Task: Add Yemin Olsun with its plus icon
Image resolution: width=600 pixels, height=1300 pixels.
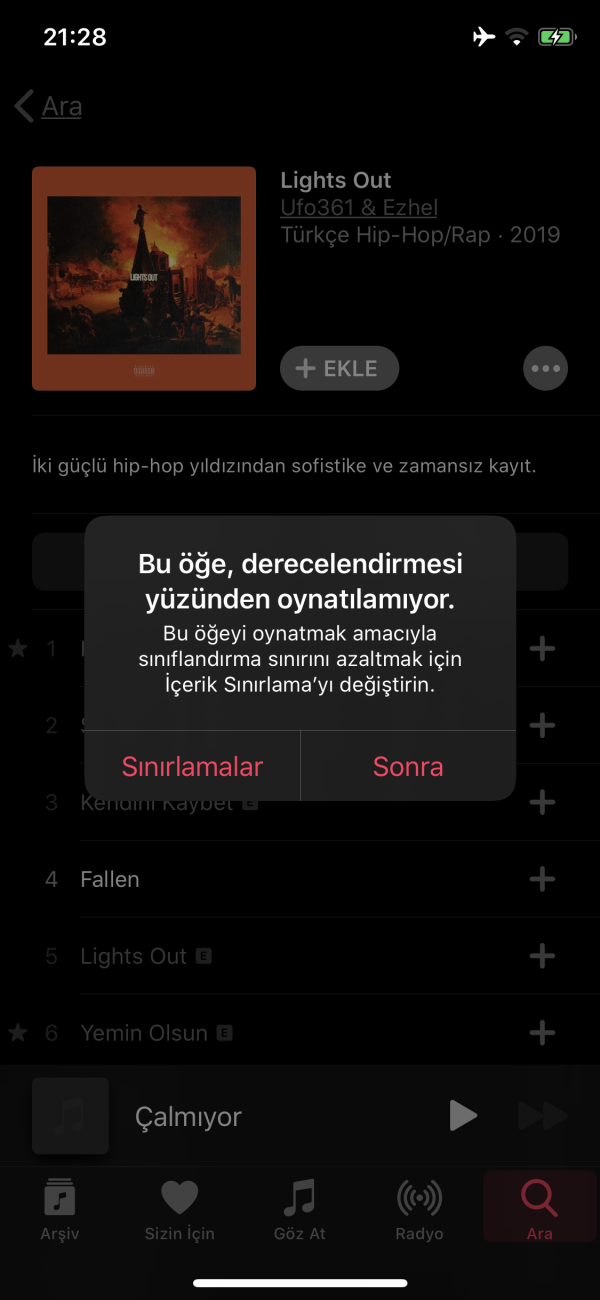Action: 541,1033
